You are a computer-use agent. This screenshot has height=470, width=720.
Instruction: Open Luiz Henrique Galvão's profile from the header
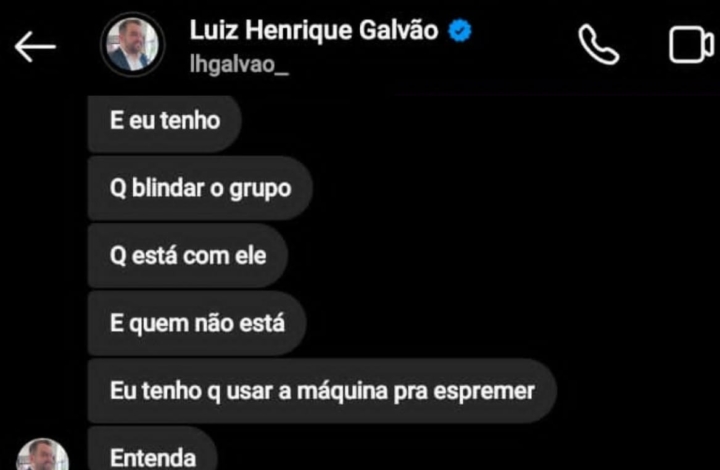tap(312, 31)
